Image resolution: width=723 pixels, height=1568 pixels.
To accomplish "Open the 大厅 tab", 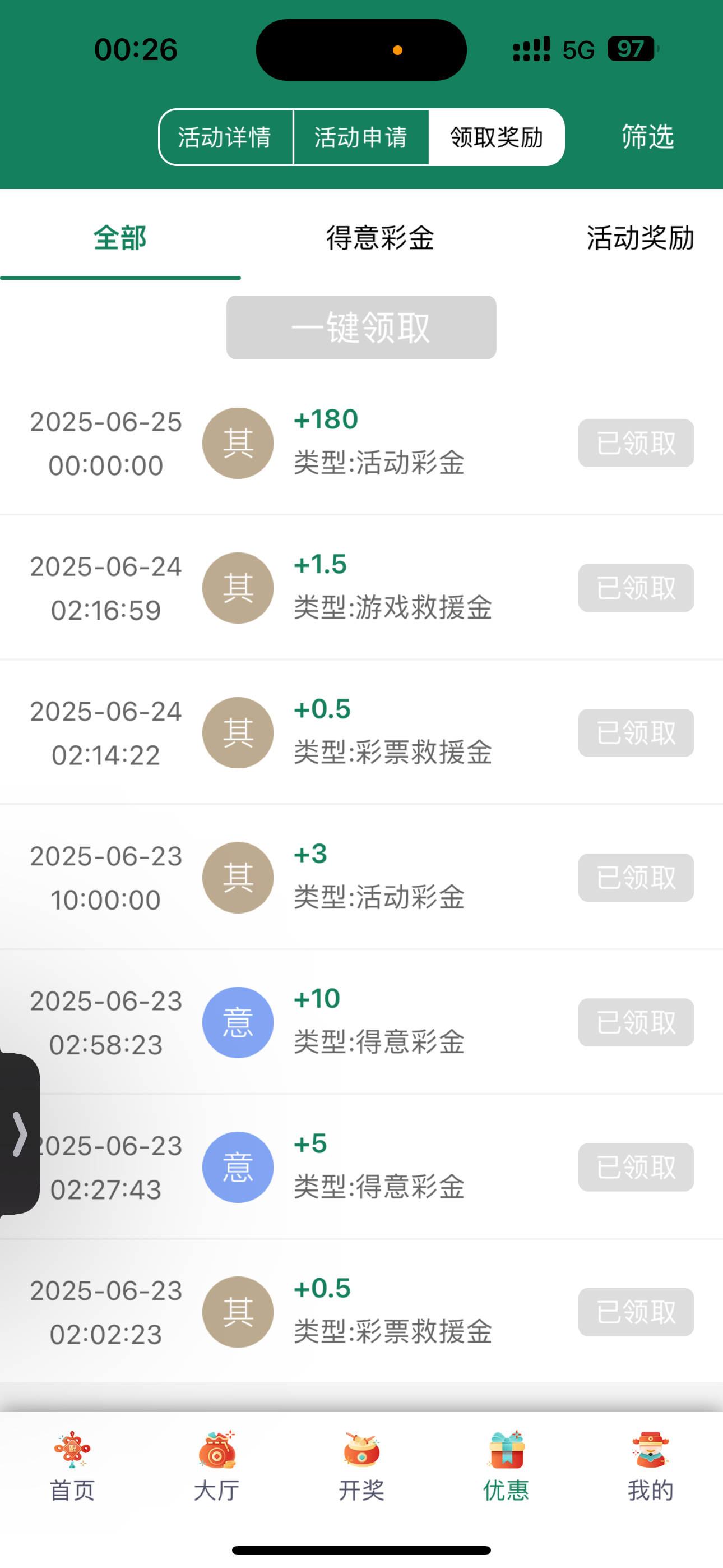I will (x=217, y=1467).
